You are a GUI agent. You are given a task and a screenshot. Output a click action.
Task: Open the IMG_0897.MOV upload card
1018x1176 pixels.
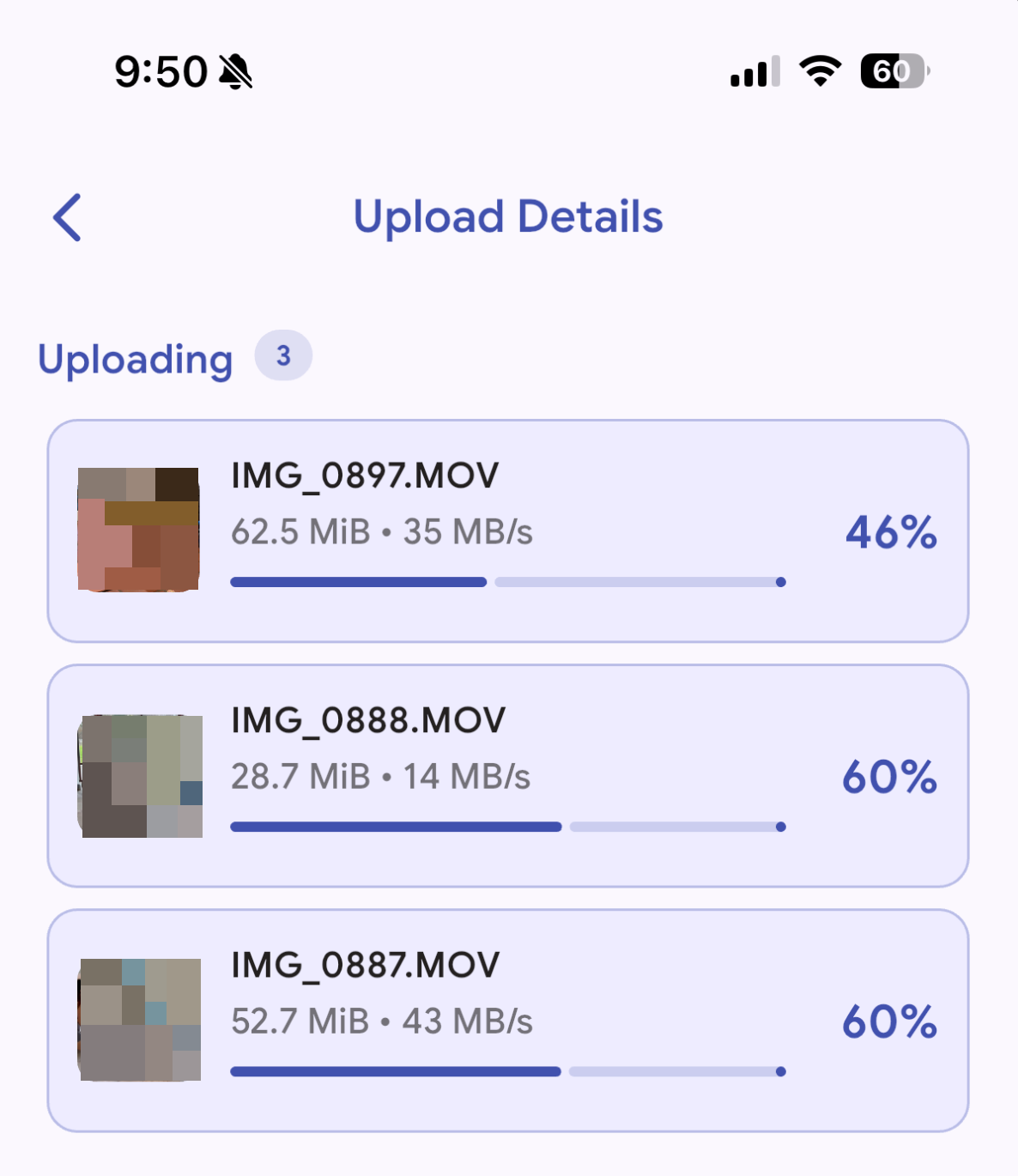click(x=507, y=530)
